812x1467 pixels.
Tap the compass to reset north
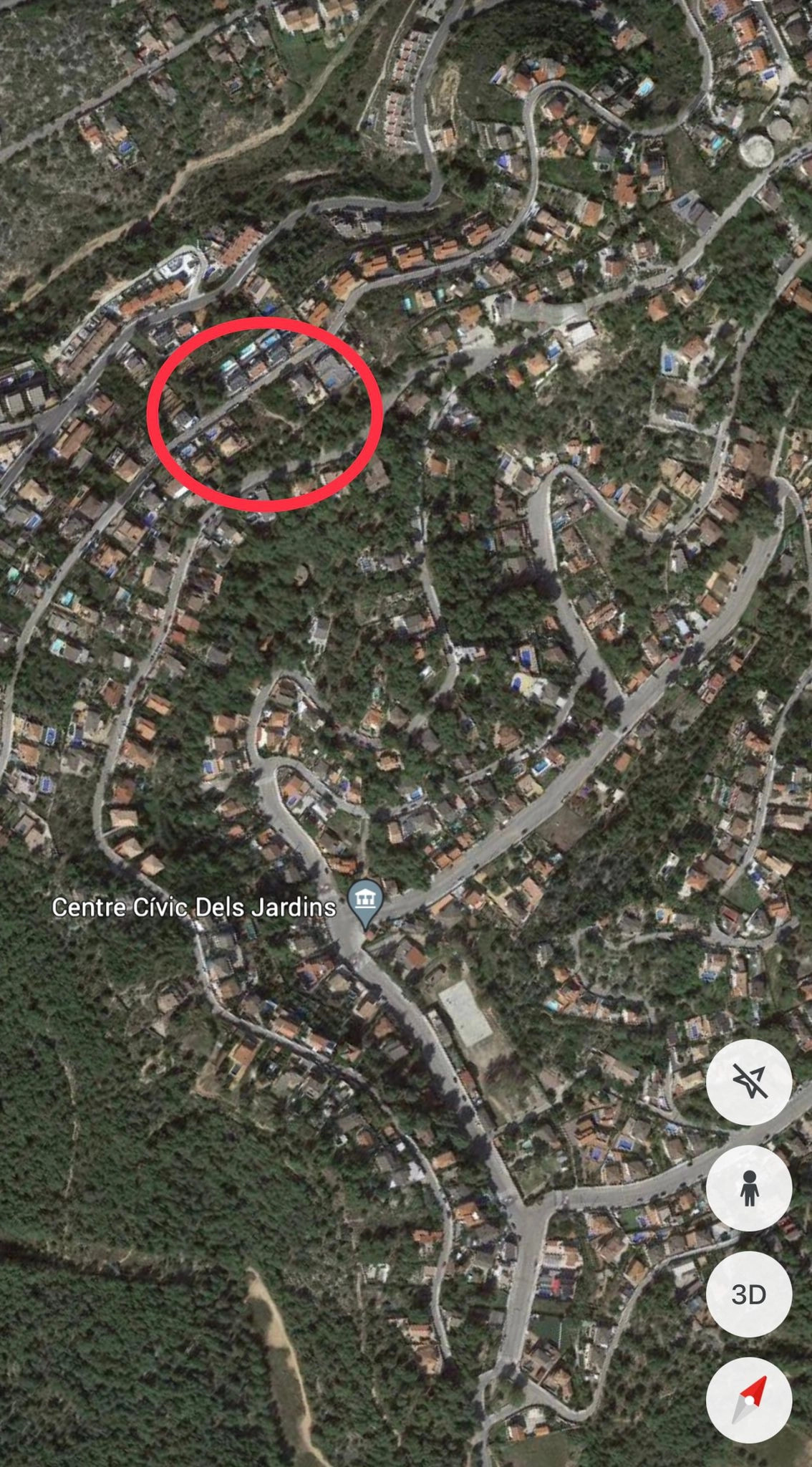(x=749, y=1400)
